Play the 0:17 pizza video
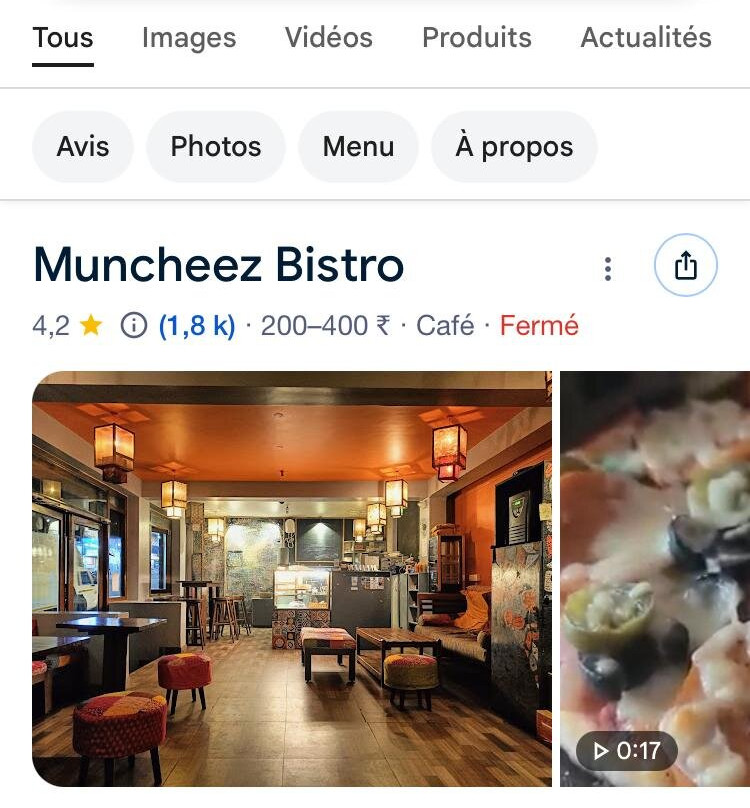750x808 pixels. click(655, 578)
